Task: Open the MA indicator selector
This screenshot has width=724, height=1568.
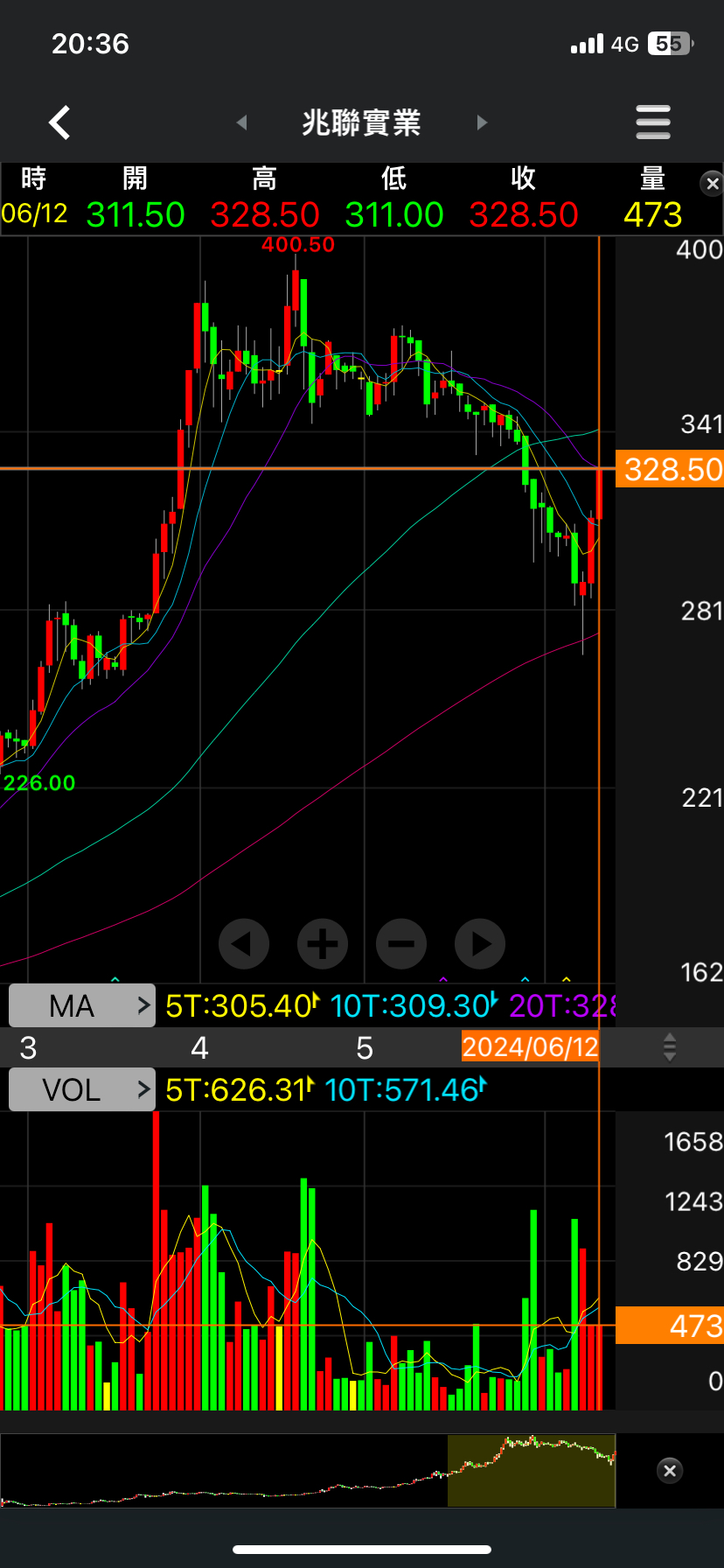Action: tap(82, 1005)
